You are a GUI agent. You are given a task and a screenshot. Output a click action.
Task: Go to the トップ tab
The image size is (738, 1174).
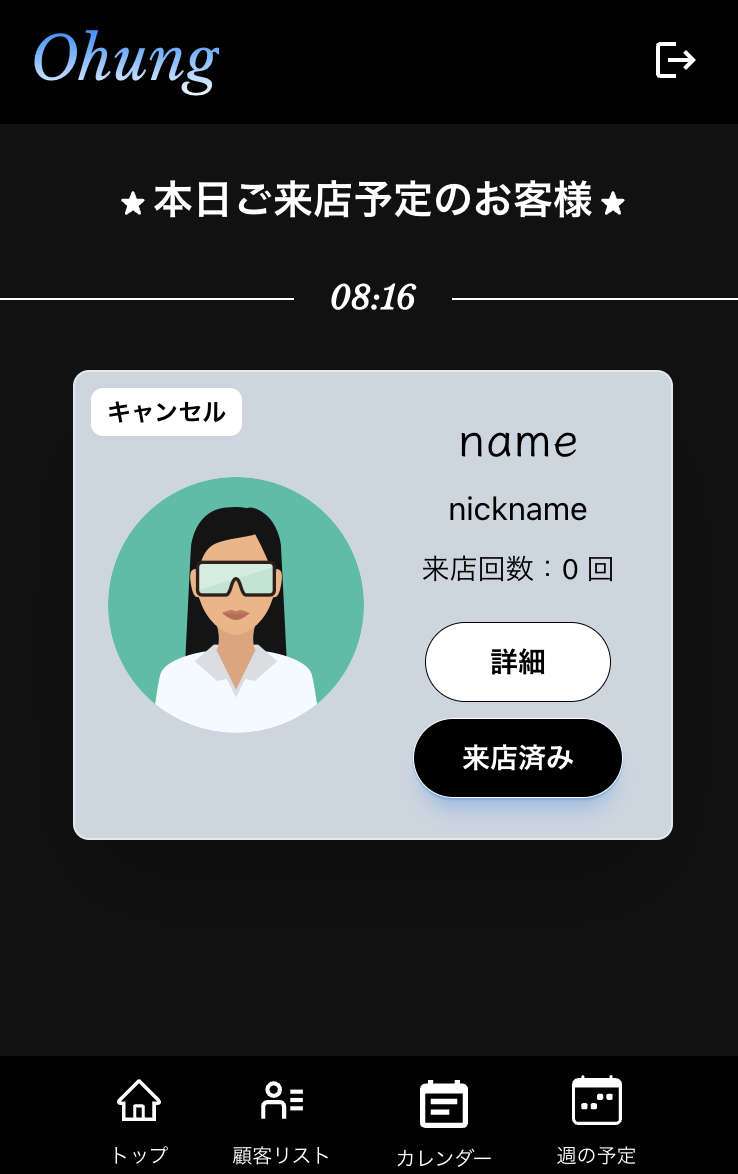(x=139, y=1120)
